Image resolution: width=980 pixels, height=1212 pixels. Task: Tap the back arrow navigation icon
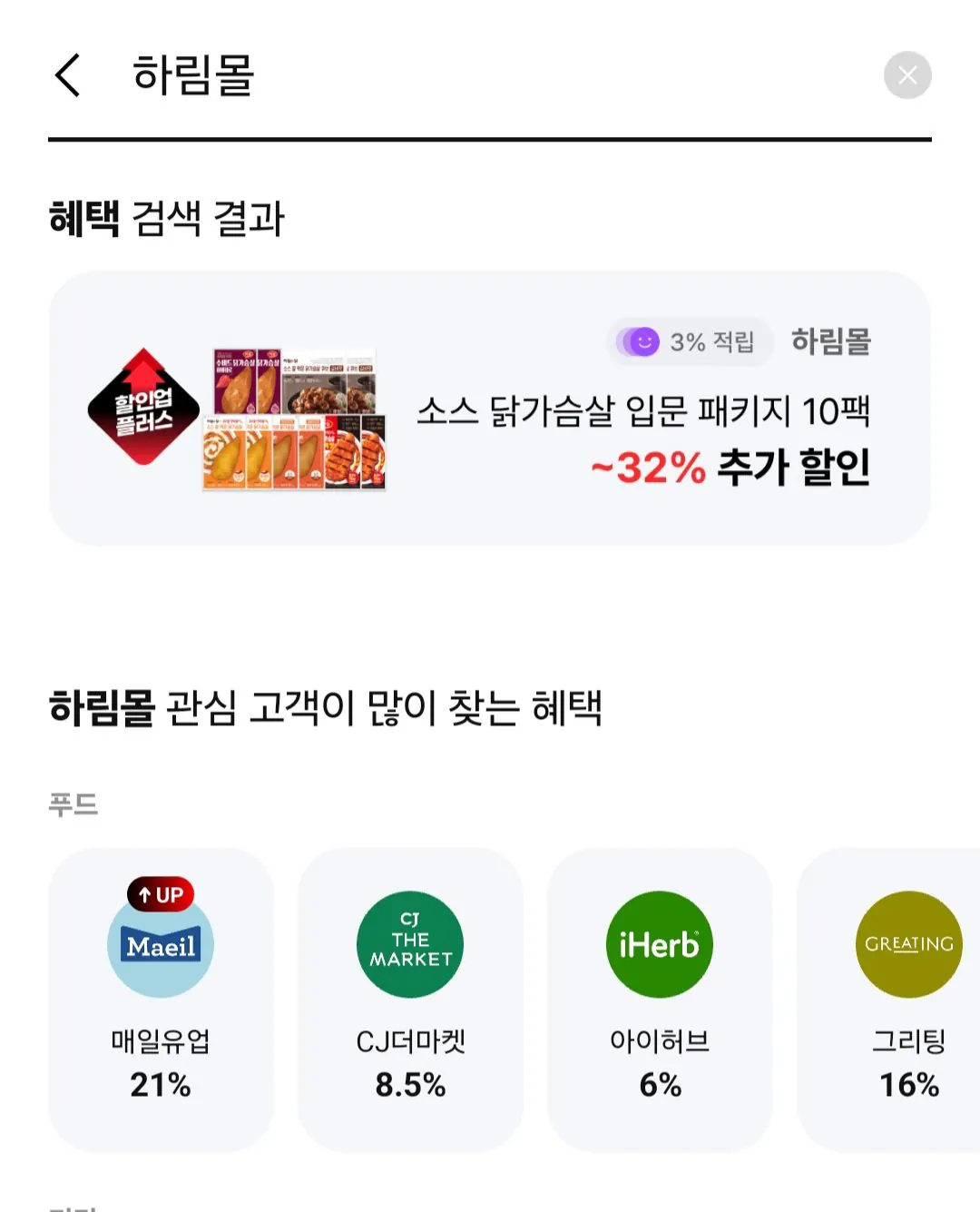(x=68, y=75)
